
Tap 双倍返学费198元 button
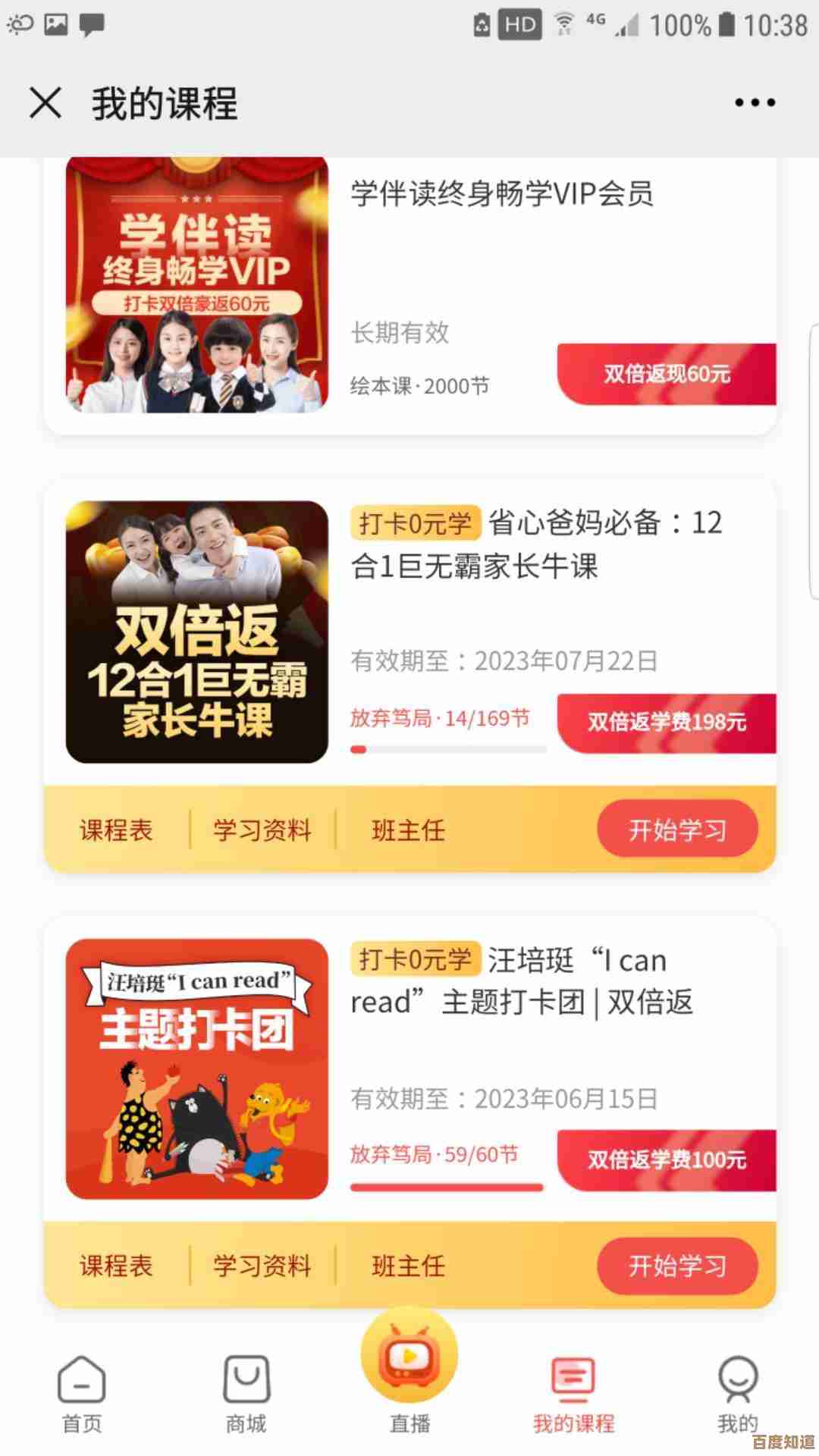click(x=667, y=722)
